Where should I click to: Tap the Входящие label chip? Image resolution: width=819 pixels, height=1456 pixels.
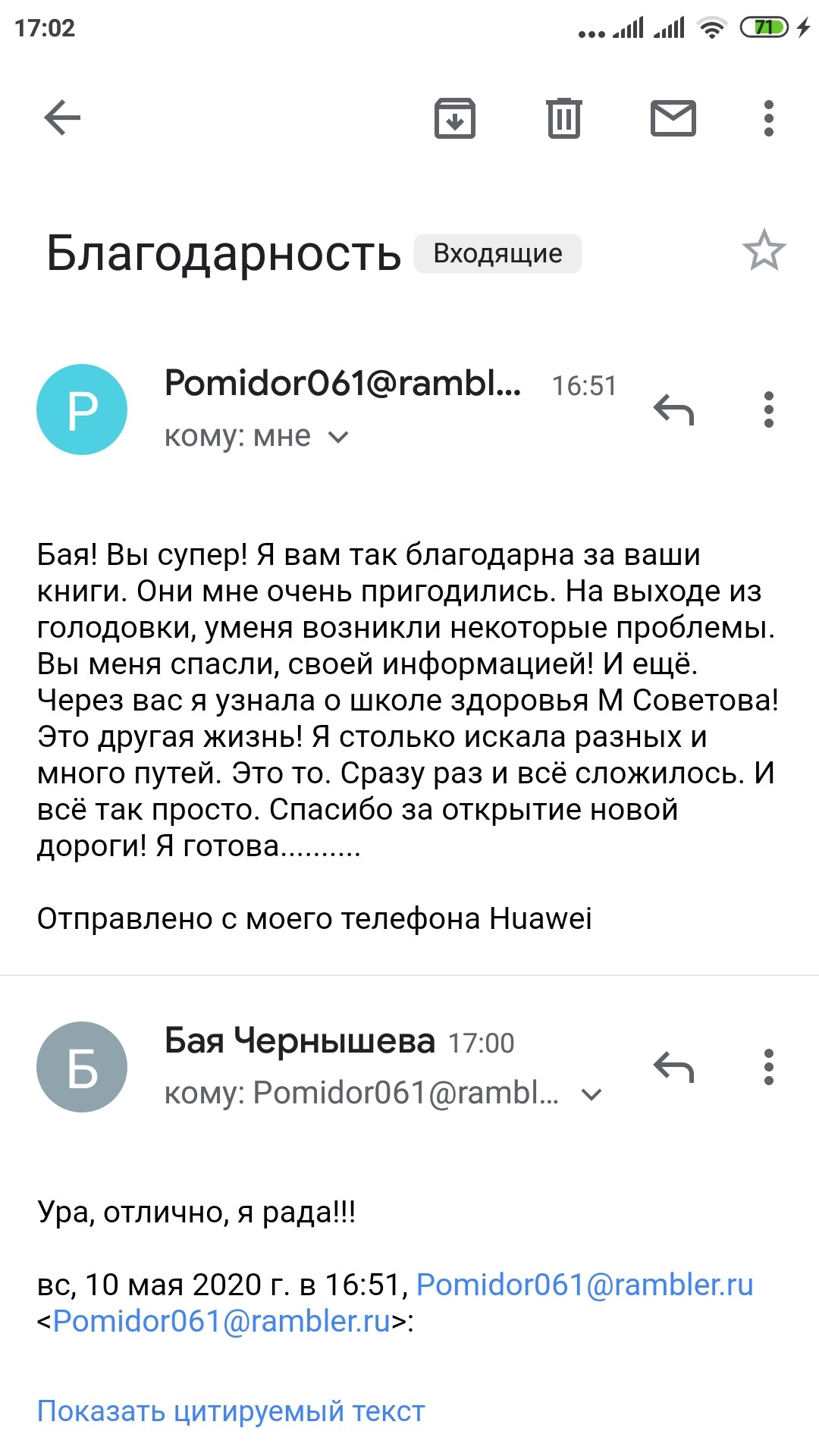(497, 253)
